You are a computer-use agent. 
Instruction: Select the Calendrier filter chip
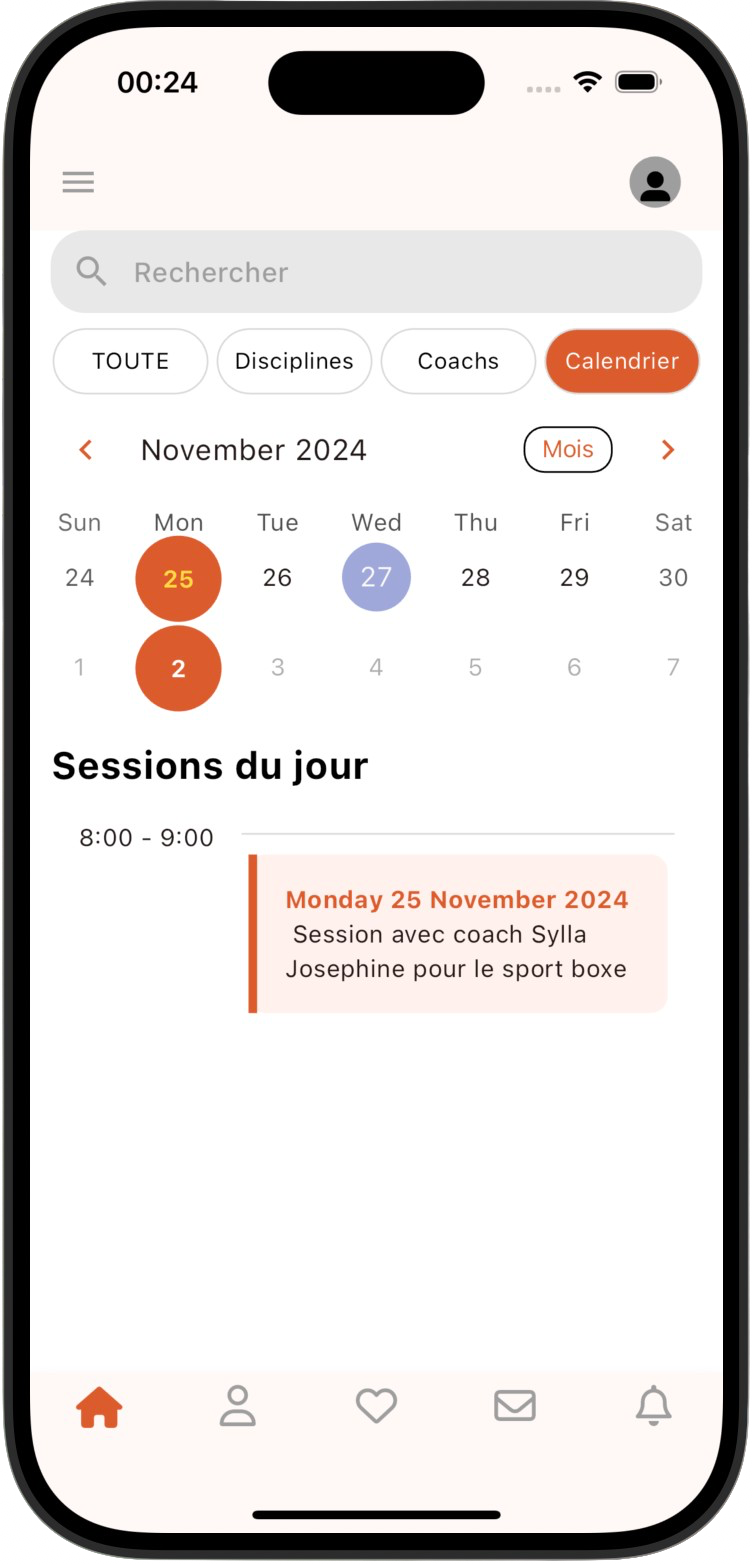[622, 361]
